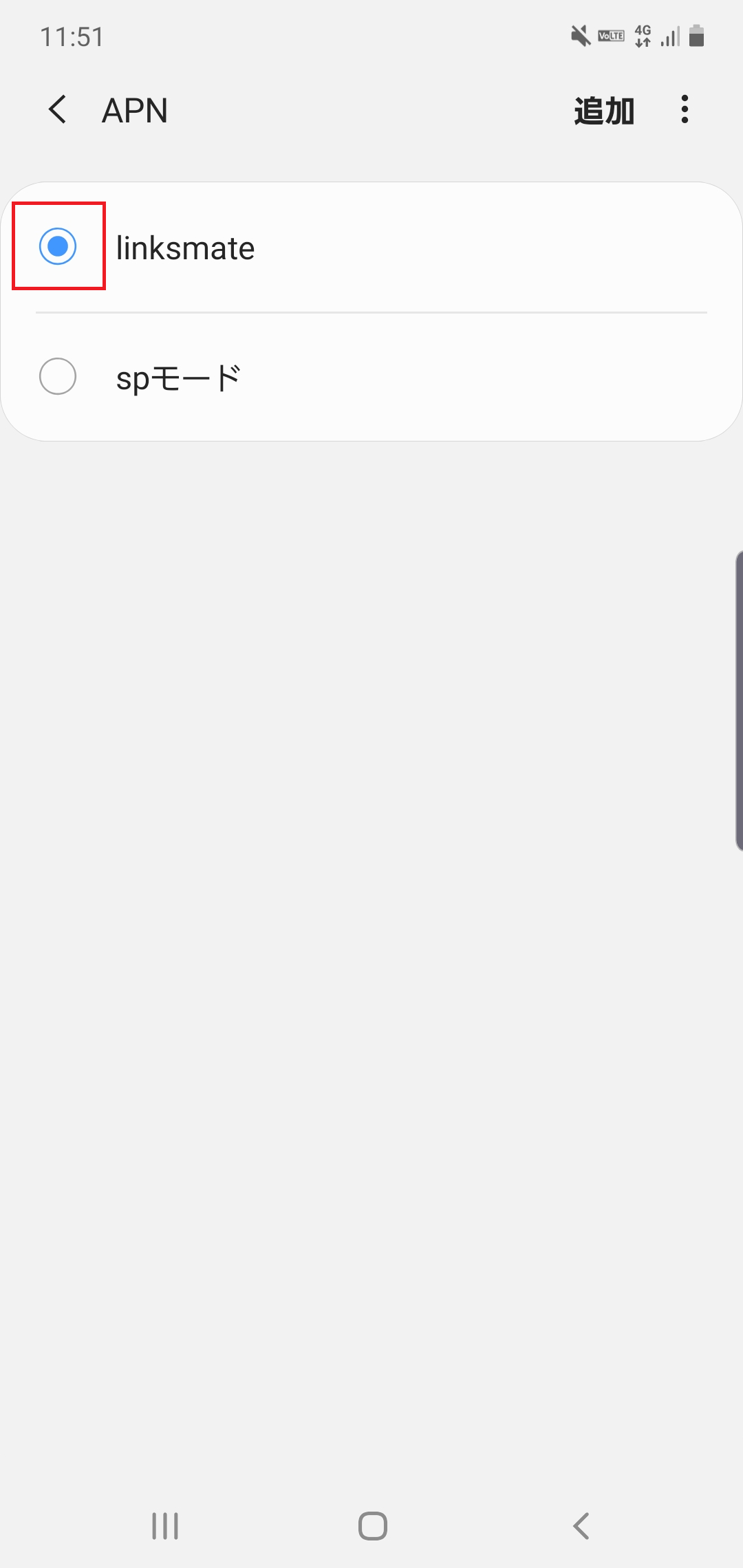
Task: Select the linksmate radio button
Action: click(x=58, y=246)
